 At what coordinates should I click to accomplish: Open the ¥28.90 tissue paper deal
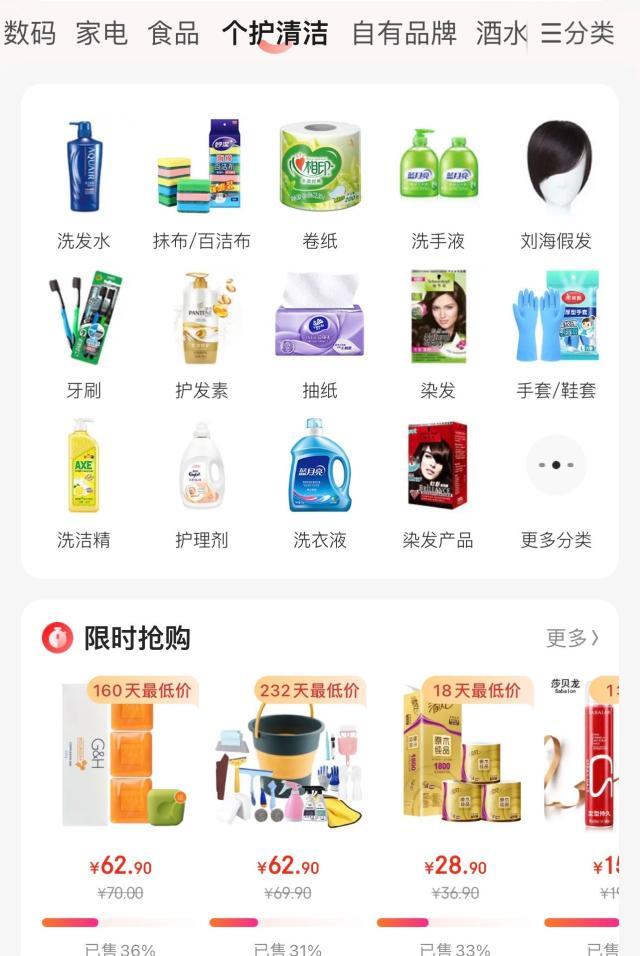[455, 770]
